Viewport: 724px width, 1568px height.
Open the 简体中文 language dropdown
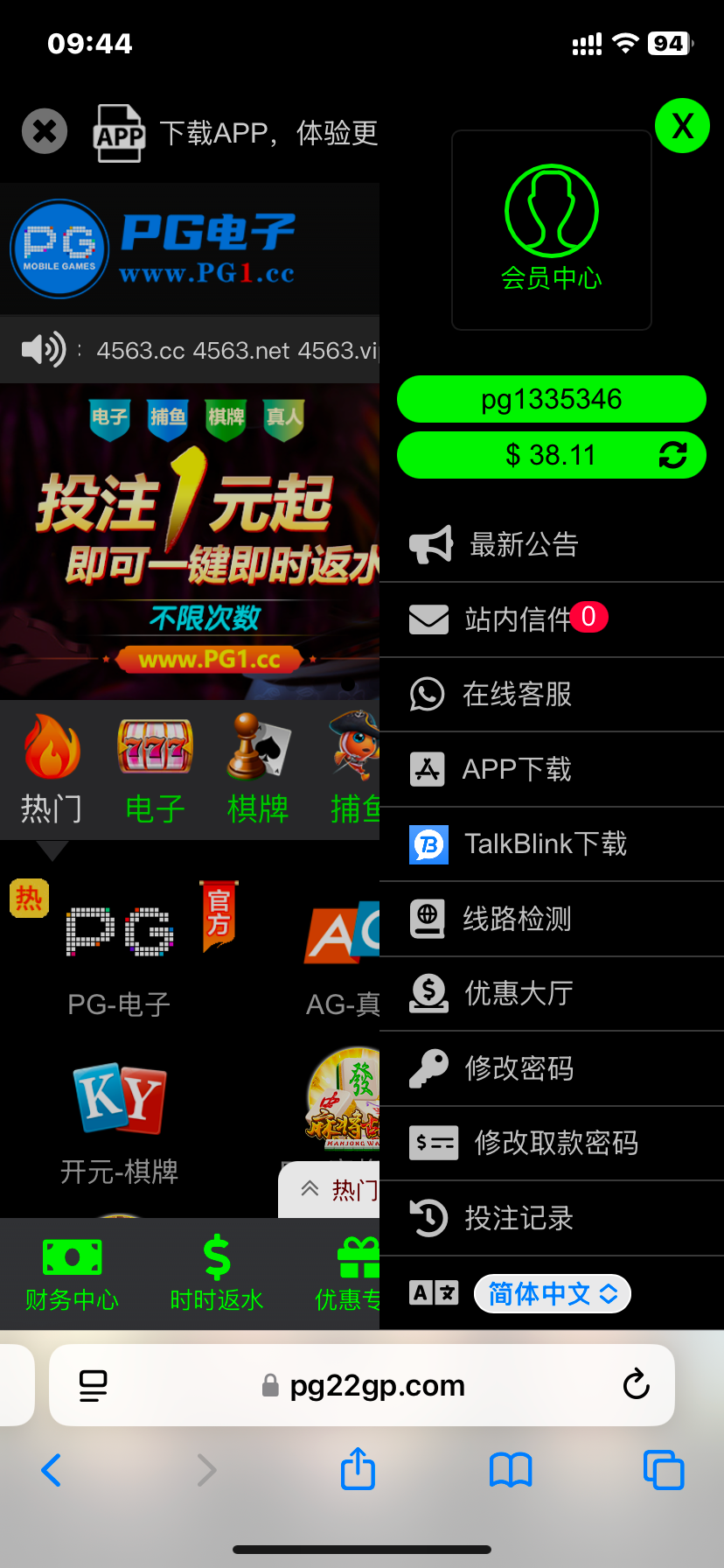point(553,1294)
